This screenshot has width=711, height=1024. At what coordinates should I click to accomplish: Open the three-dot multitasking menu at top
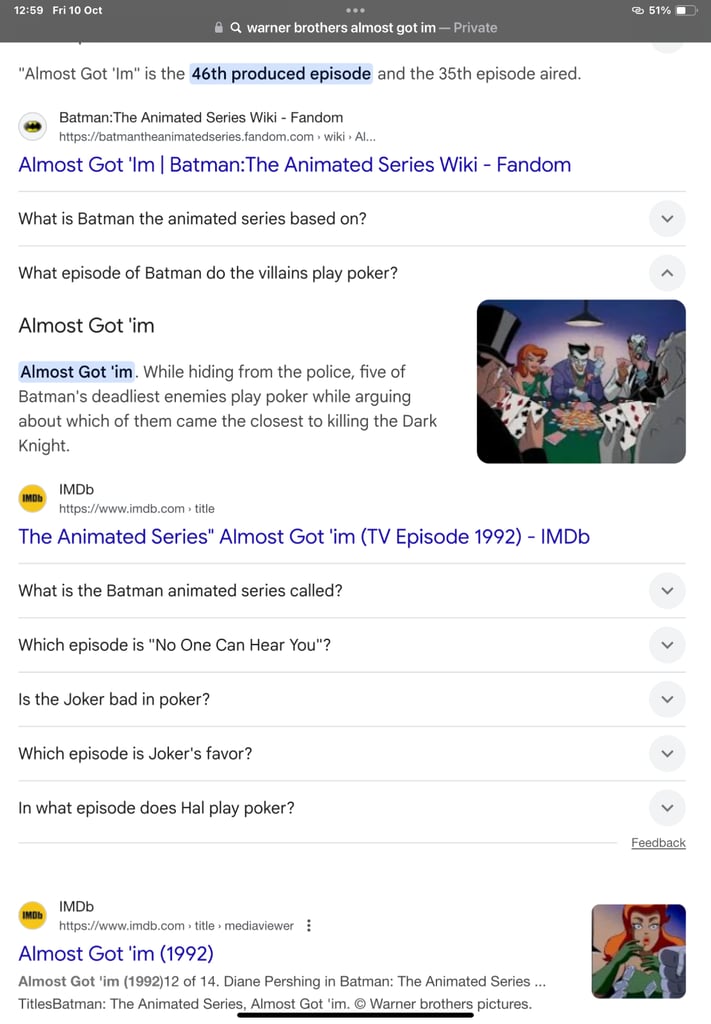[355, 10]
